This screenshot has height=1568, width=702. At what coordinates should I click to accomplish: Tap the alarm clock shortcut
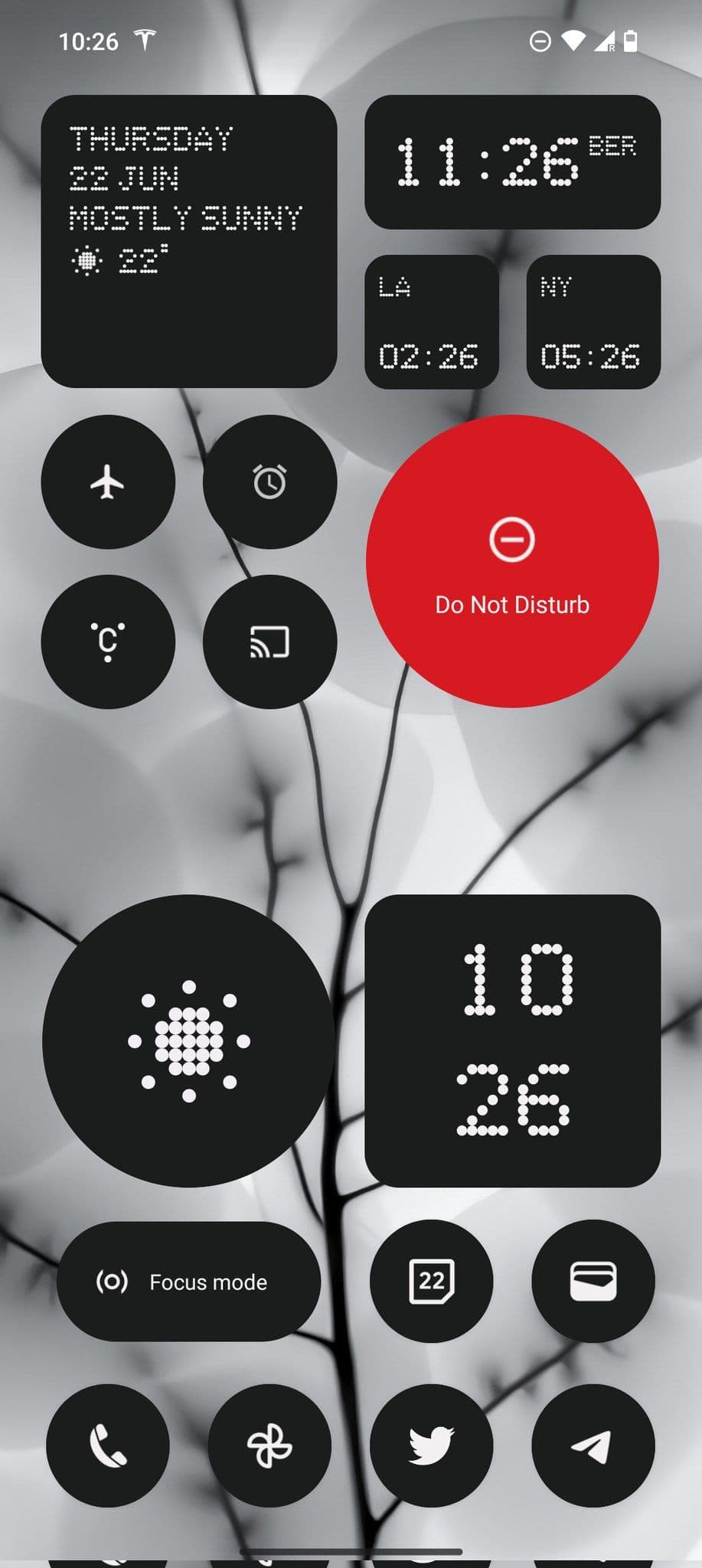pyautogui.click(x=269, y=481)
